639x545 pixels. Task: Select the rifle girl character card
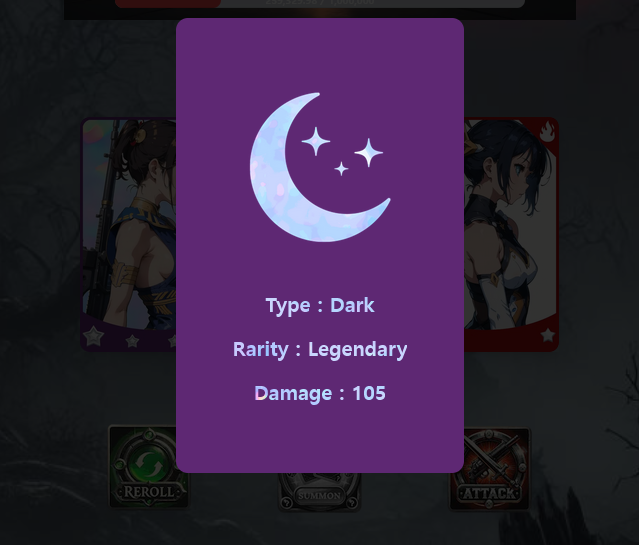click(128, 234)
